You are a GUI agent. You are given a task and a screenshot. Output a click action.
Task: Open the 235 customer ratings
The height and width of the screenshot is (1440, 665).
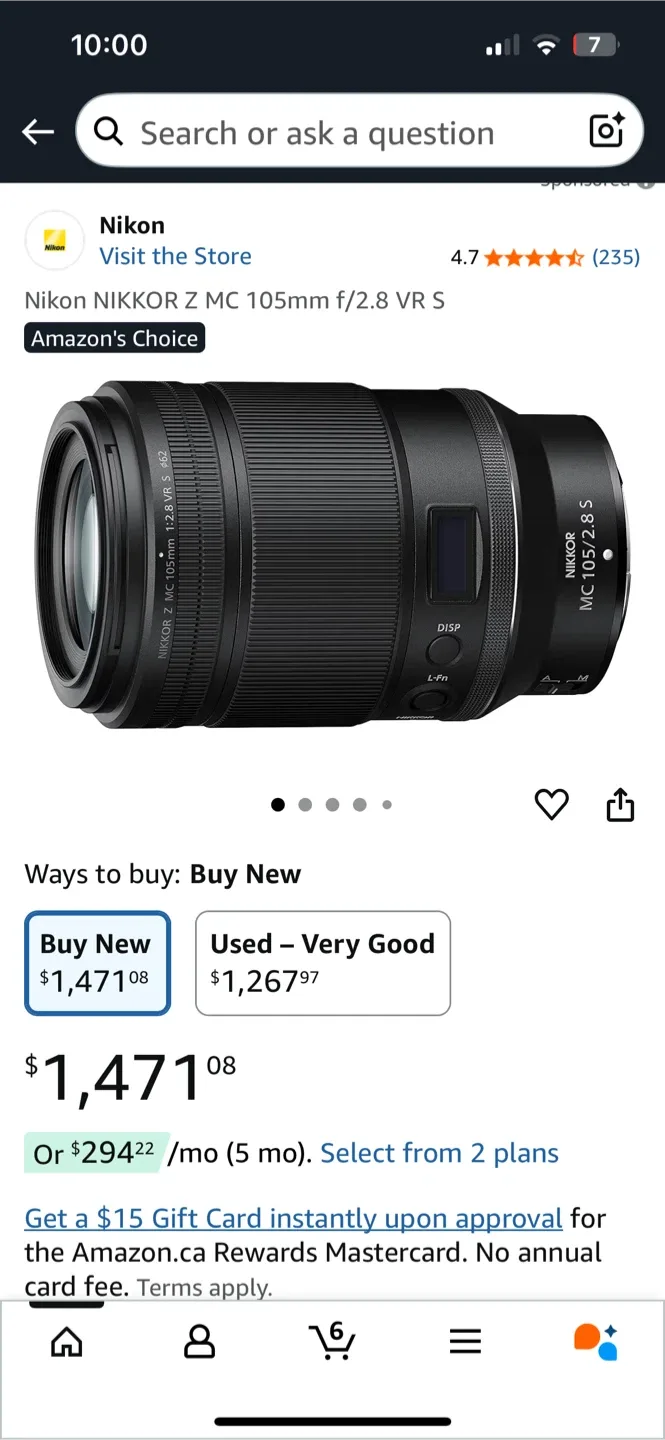(615, 257)
